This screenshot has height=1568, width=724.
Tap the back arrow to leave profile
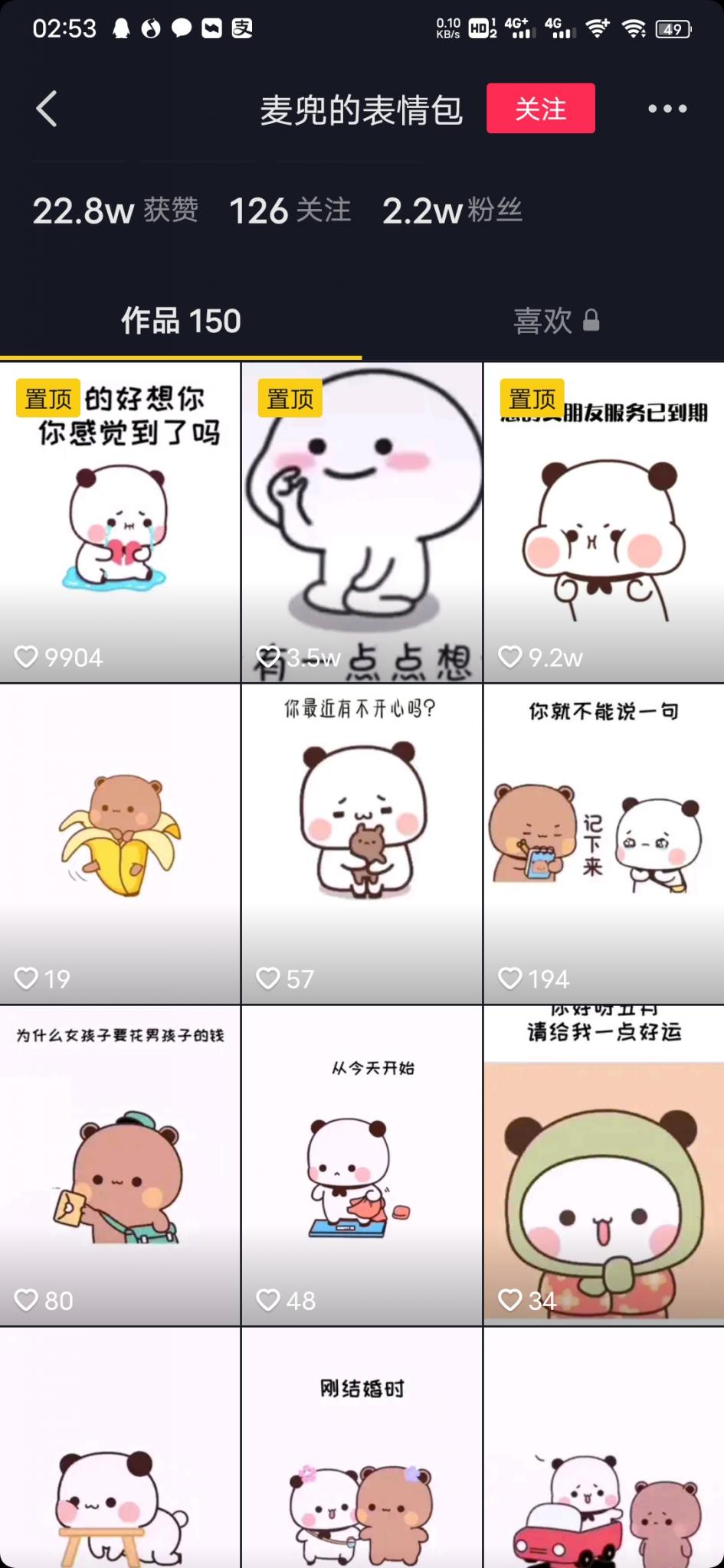48,109
